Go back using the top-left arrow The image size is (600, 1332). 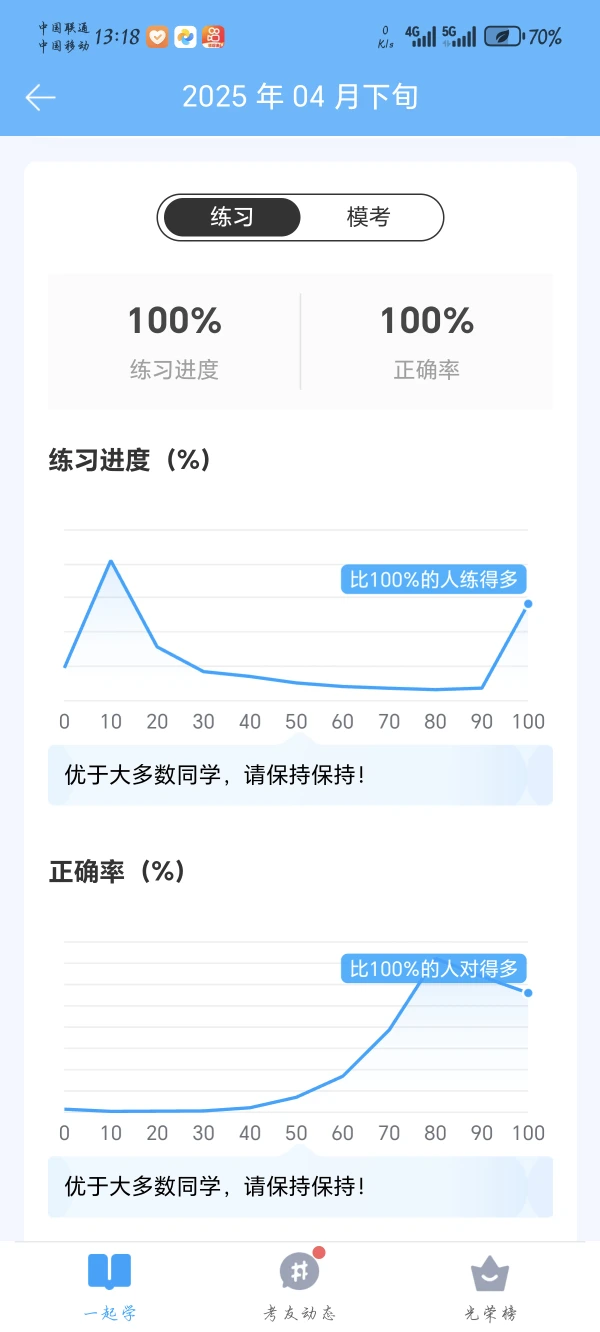tap(40, 97)
